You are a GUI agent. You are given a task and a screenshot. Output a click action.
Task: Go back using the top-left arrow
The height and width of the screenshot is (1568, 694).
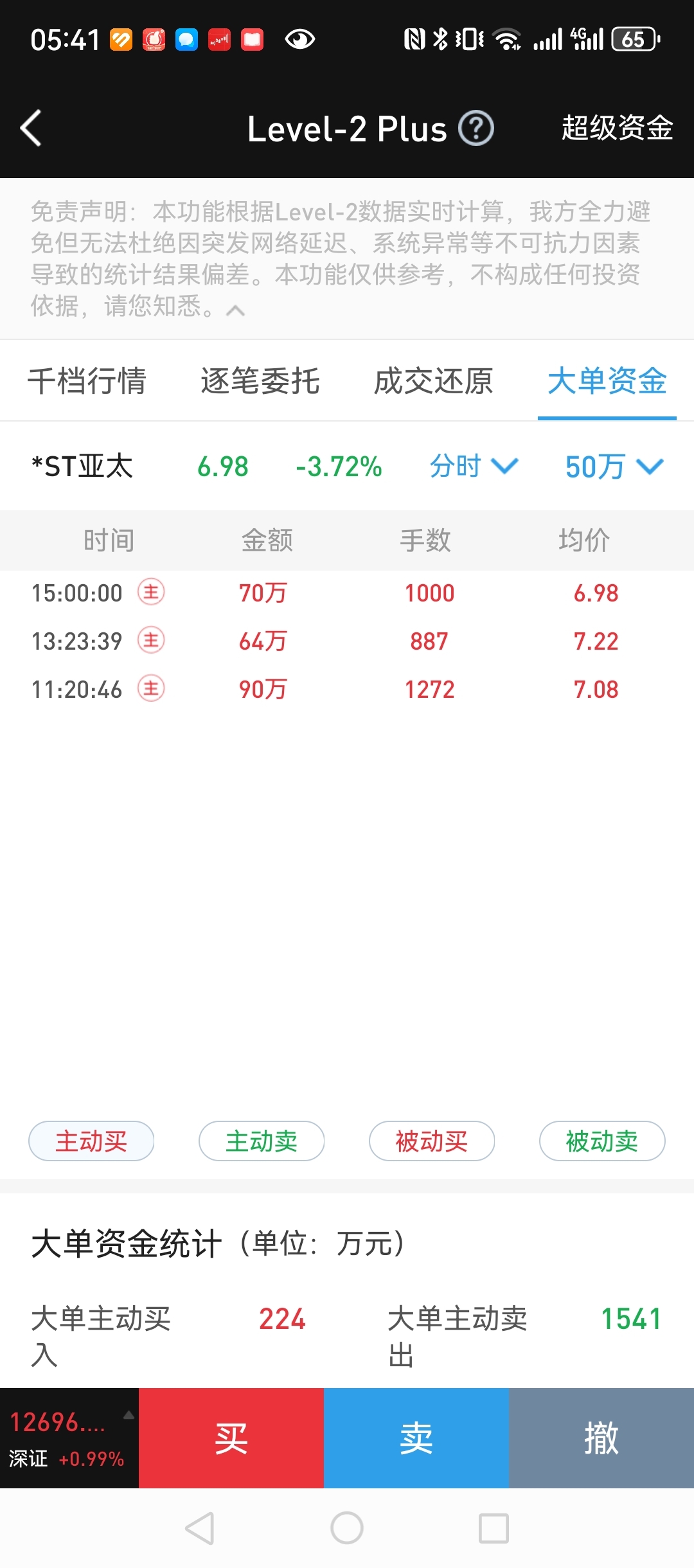coord(31,128)
